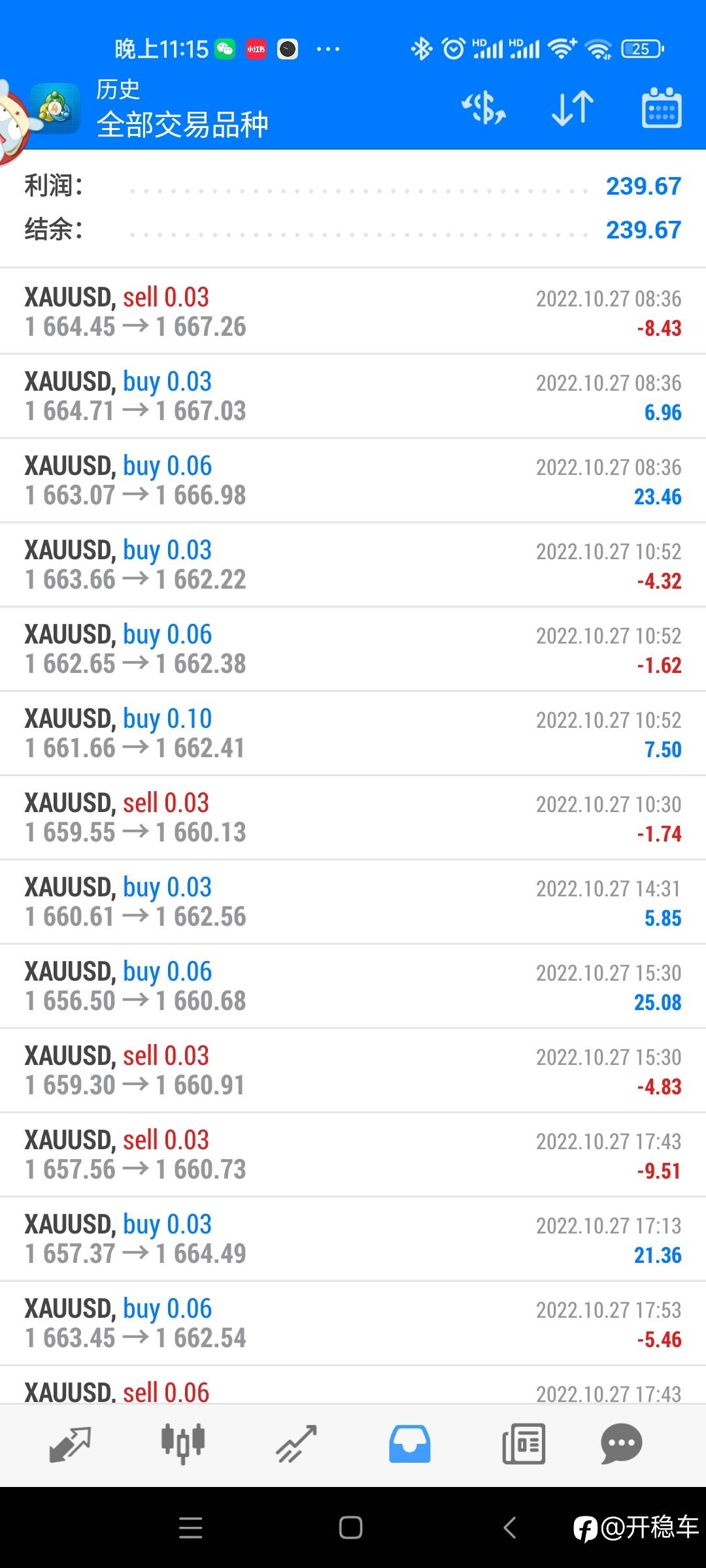Viewport: 706px width, 1568px height.
Task: Switch to the Quotes tab
Action: coord(70,1445)
